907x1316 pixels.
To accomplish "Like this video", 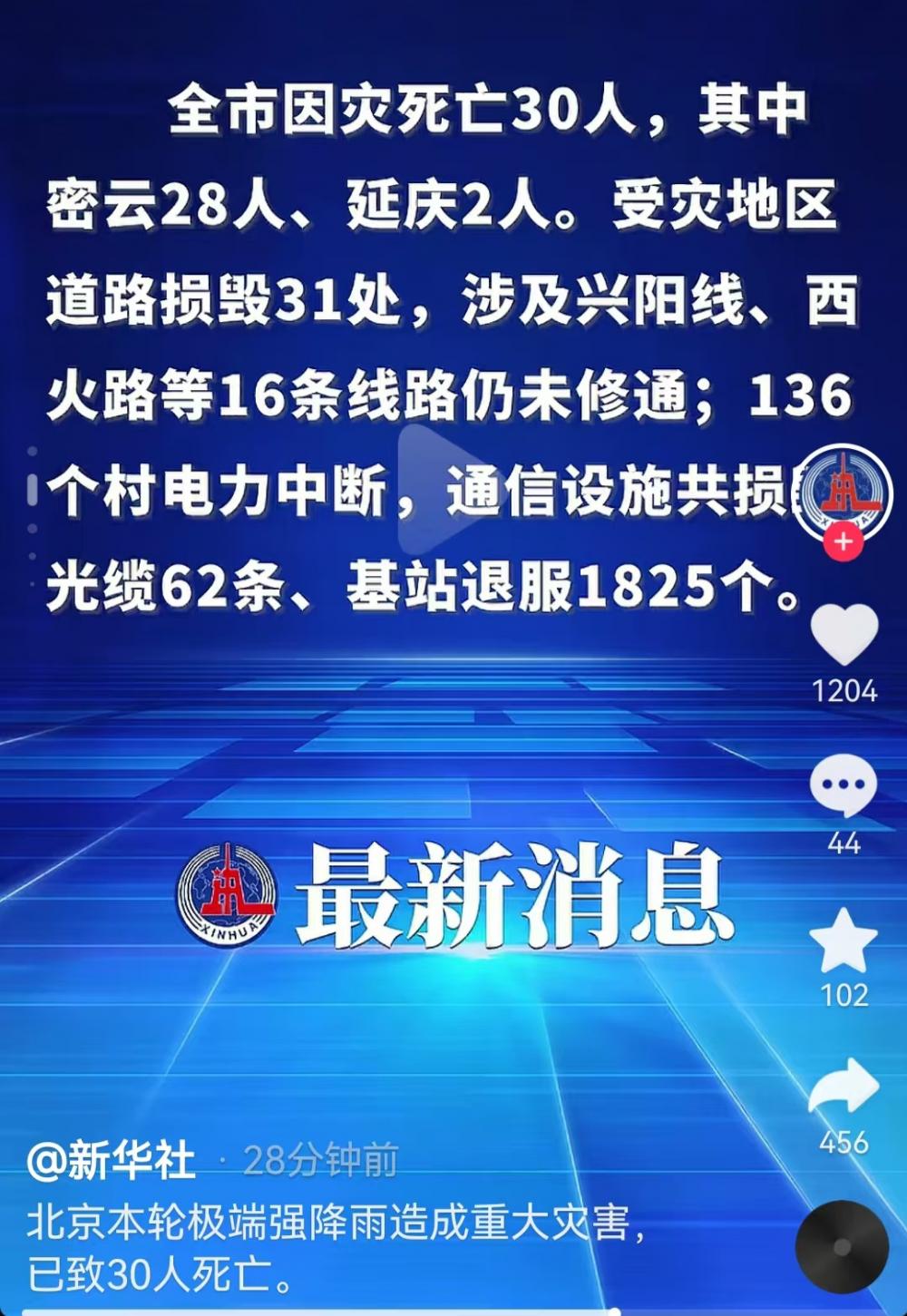I will click(x=844, y=634).
